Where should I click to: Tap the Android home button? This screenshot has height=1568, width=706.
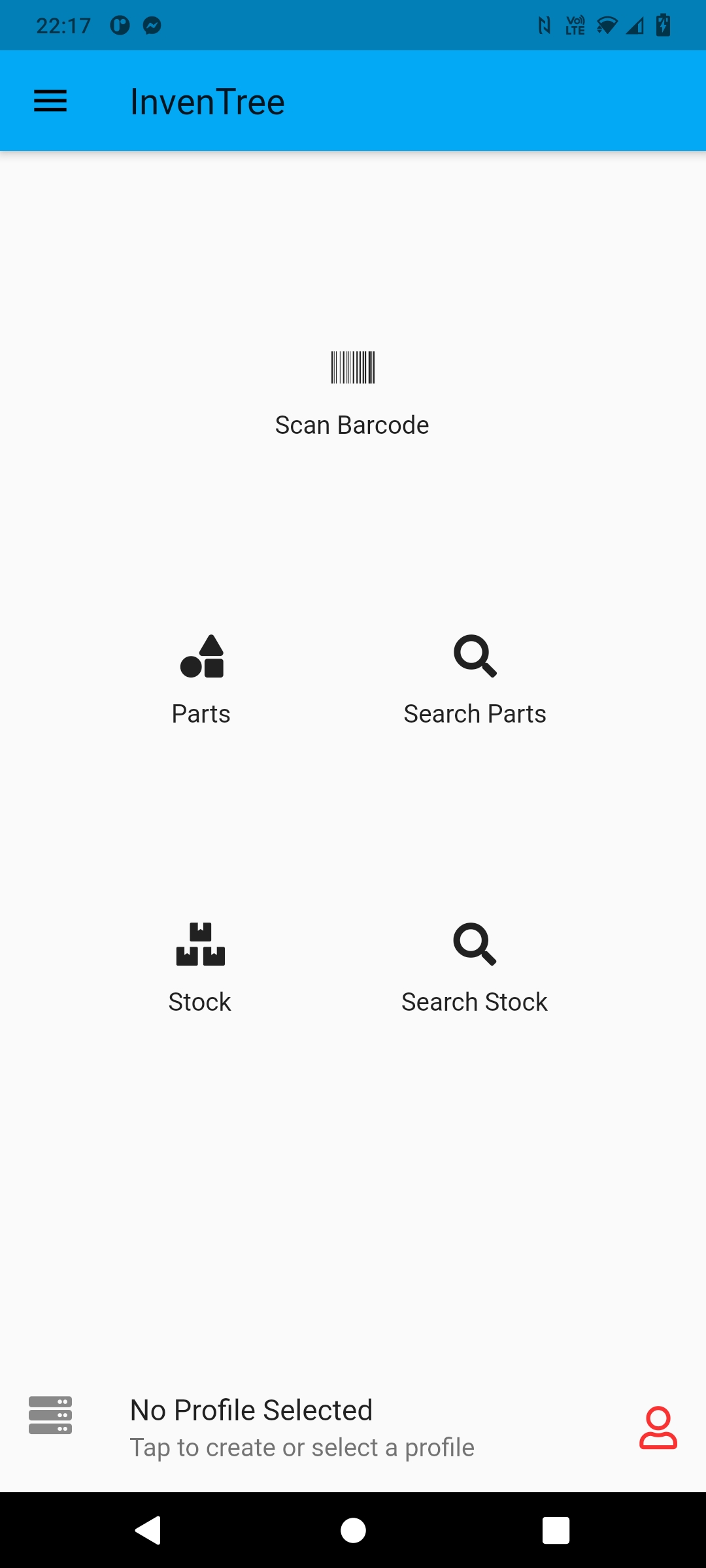[x=353, y=1530]
